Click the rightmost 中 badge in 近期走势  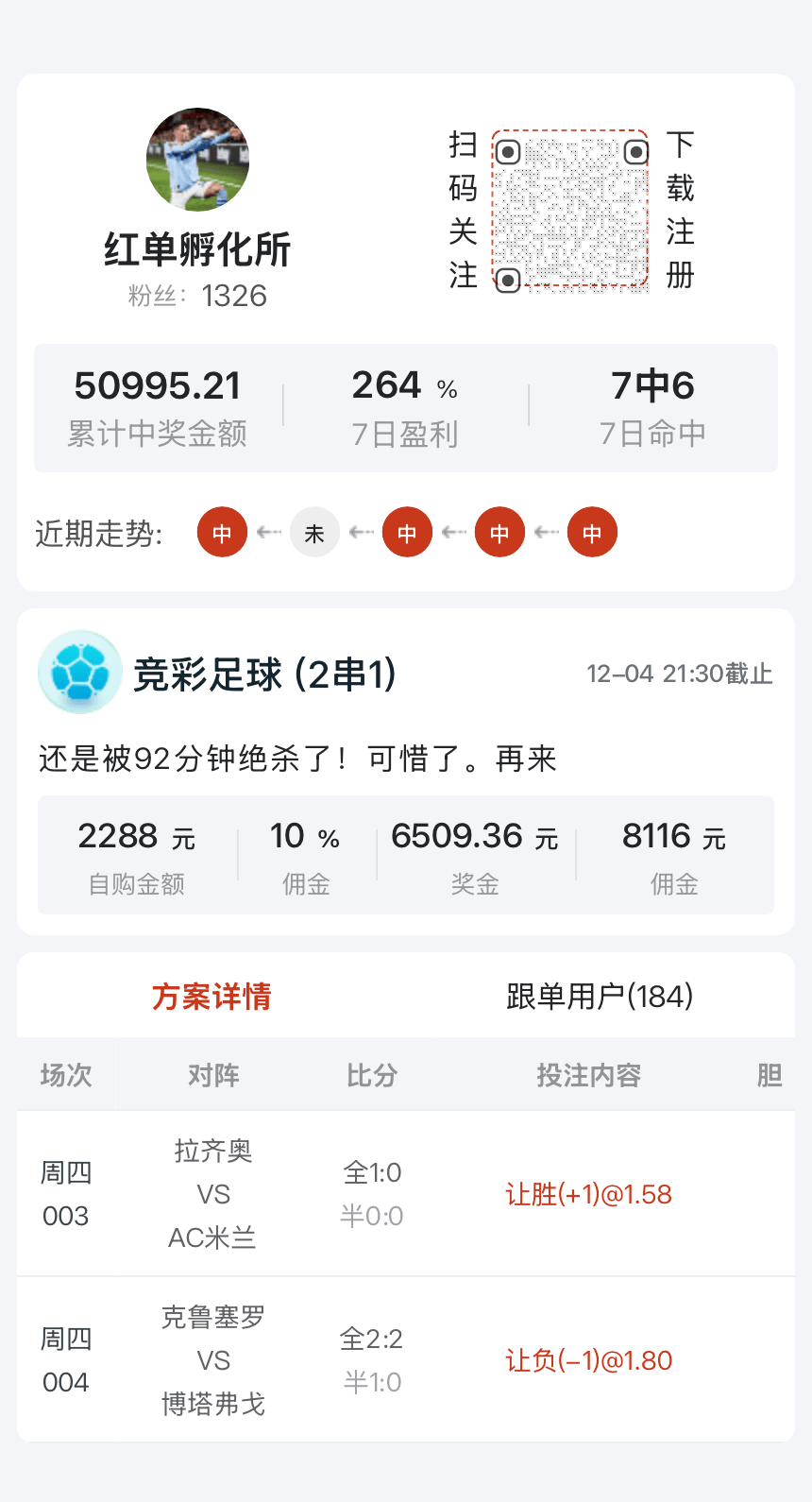coord(591,532)
